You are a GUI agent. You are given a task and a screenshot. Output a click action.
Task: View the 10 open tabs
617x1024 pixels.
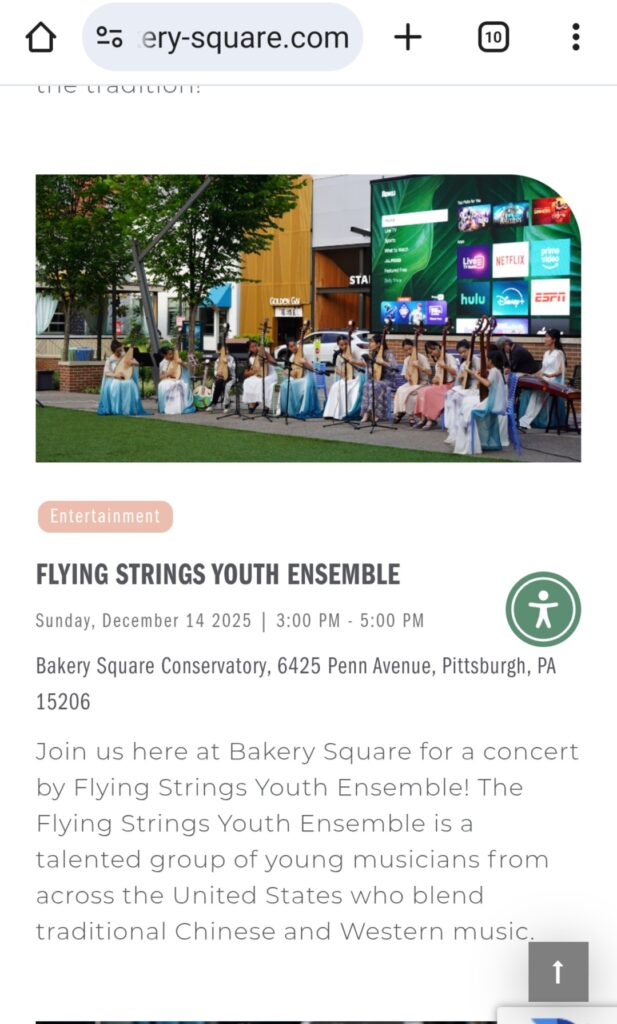(492, 38)
